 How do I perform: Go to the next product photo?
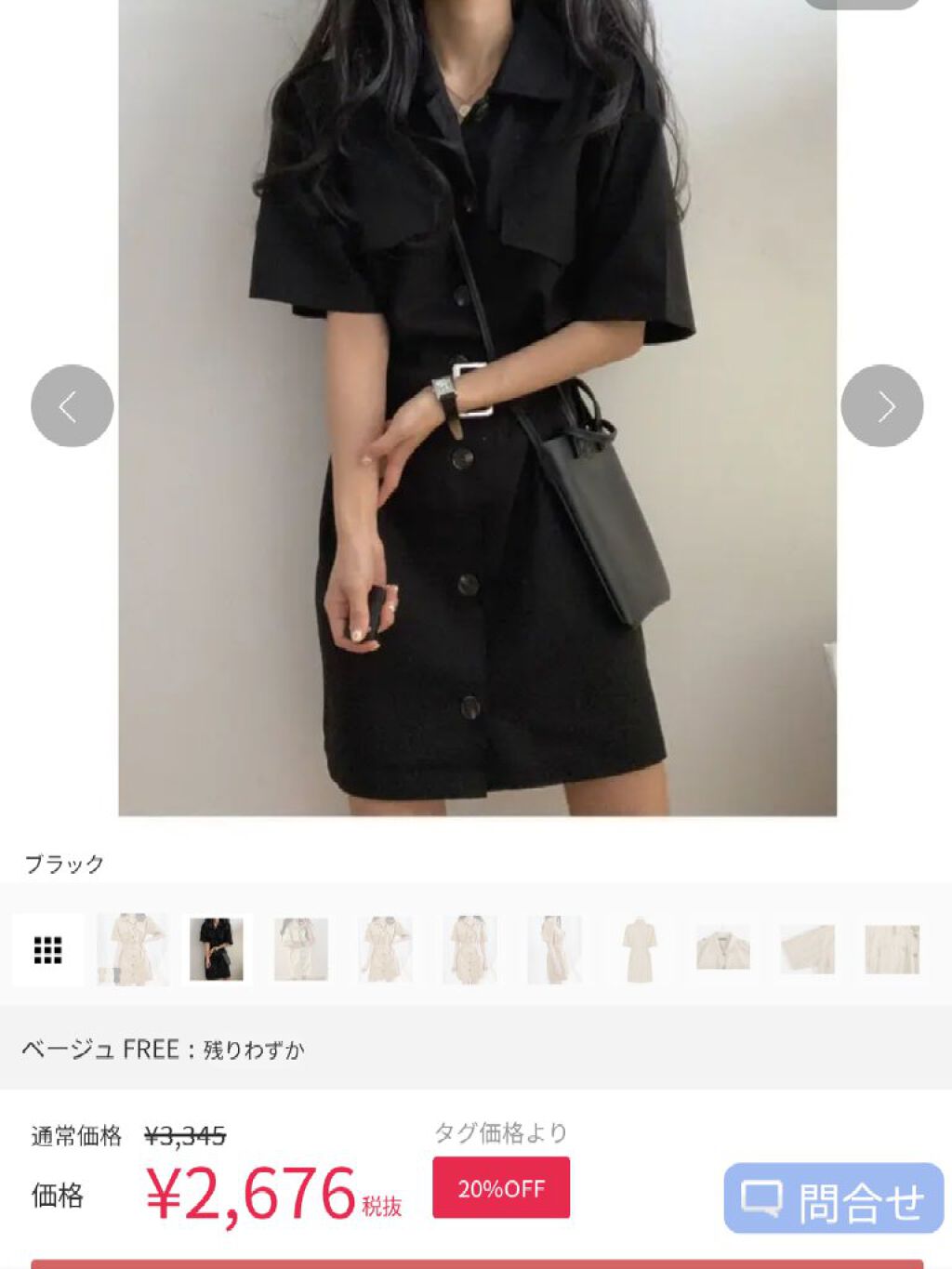tap(881, 406)
